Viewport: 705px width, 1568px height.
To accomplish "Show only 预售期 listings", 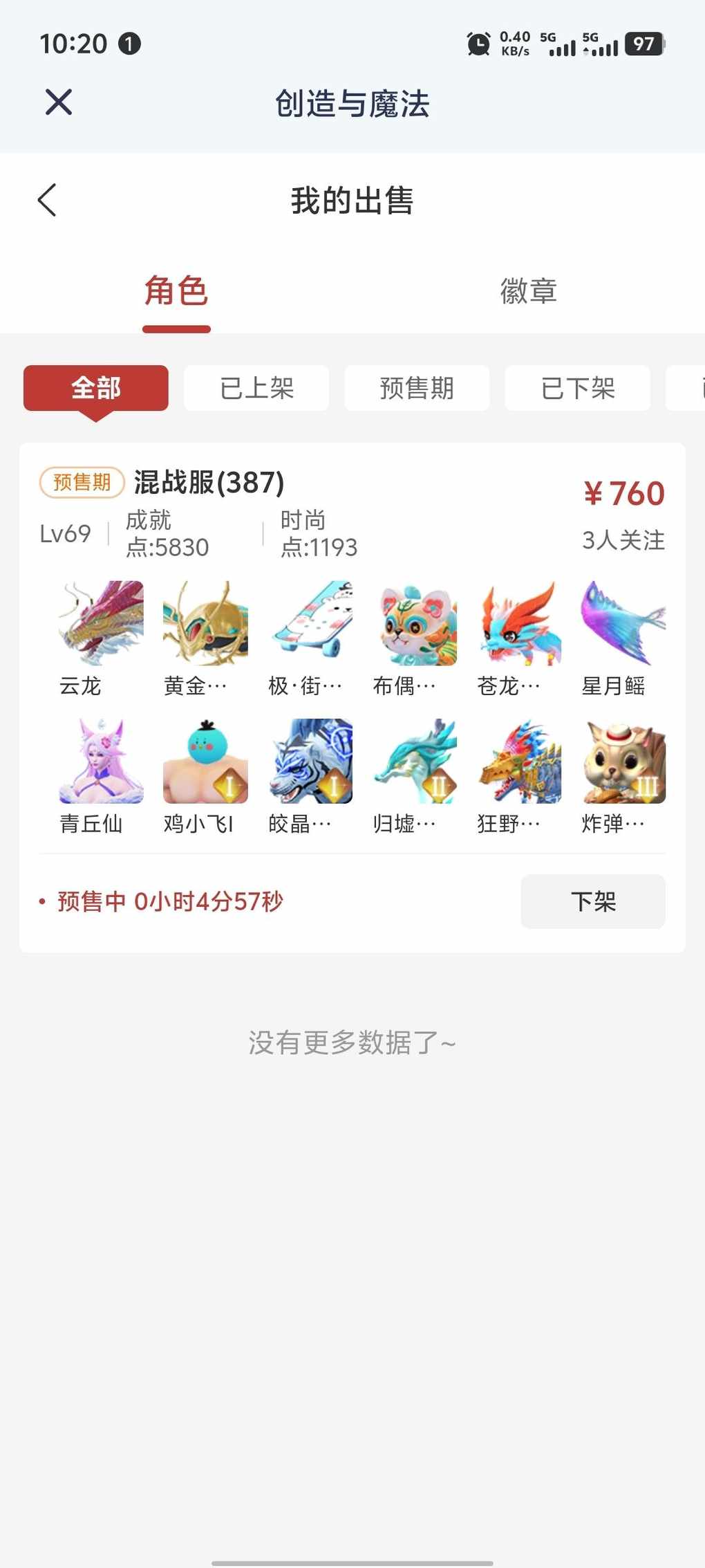I will (x=417, y=388).
